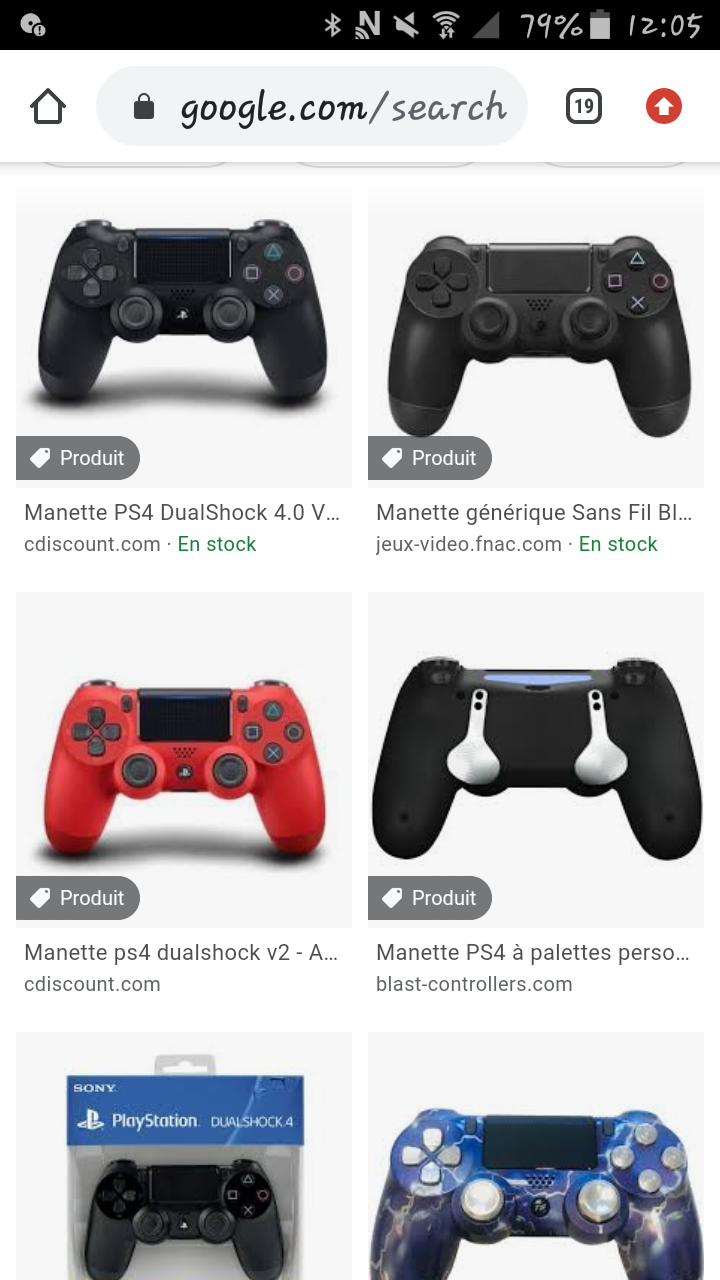The image size is (720, 1280).
Task: Open the tab switcher showing 19 tabs
Action: coord(584,106)
